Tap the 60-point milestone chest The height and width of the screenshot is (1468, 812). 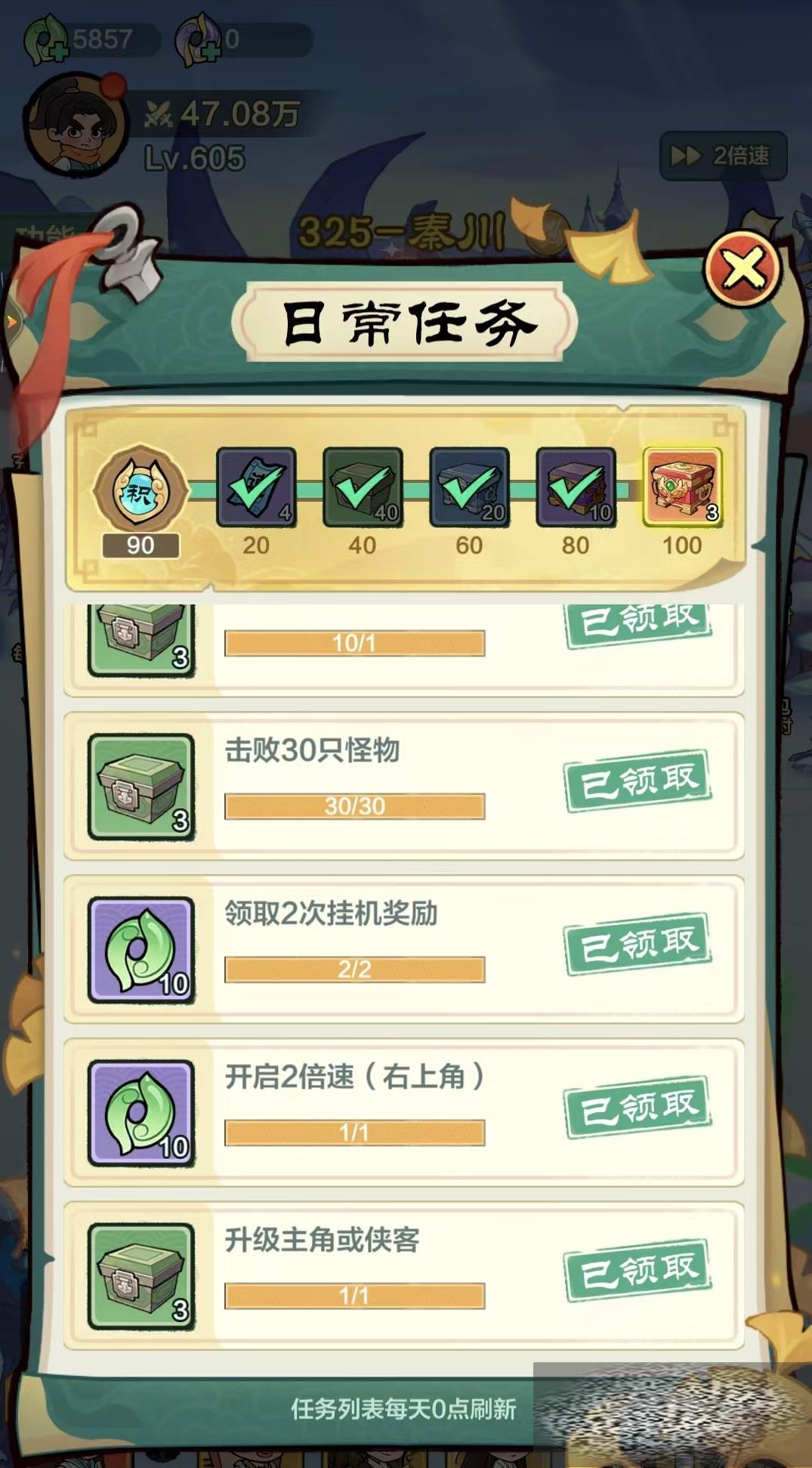pos(469,487)
